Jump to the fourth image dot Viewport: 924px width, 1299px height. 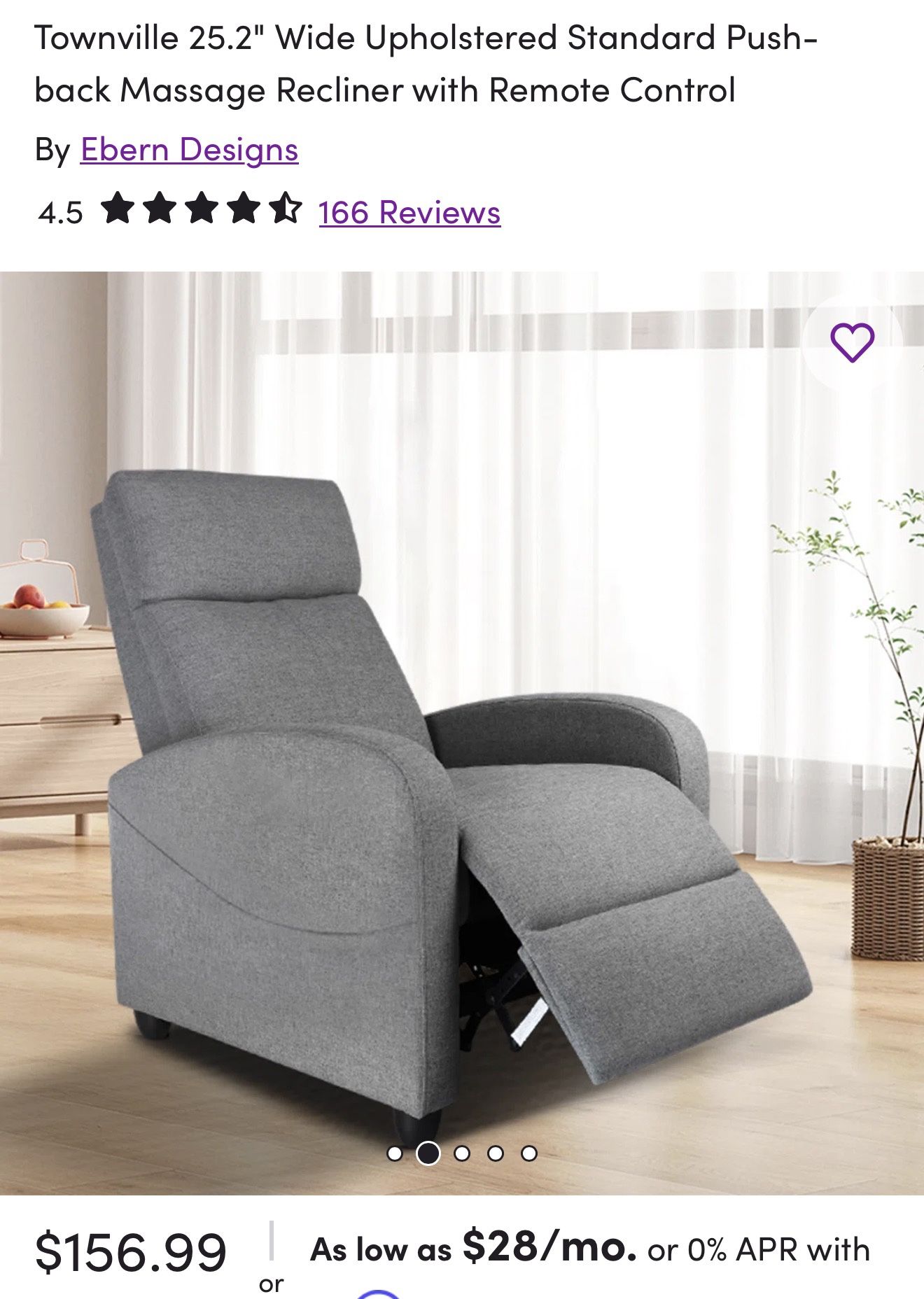pyautogui.click(x=496, y=1153)
